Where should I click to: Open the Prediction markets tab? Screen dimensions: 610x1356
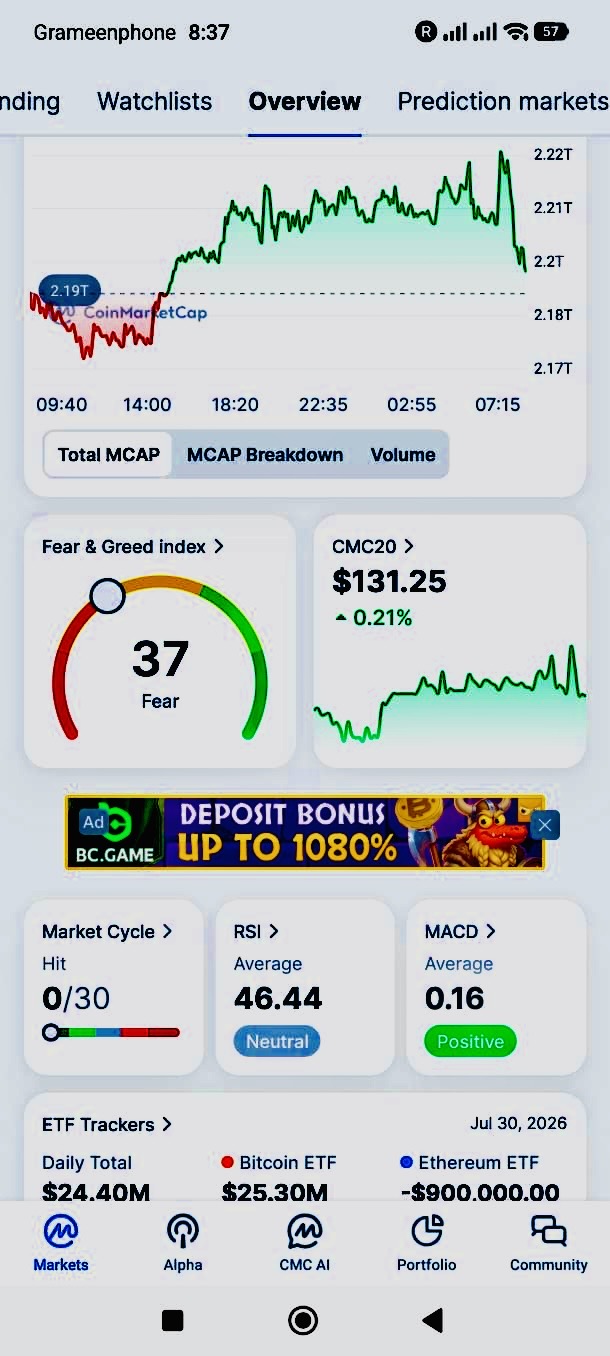pyautogui.click(x=503, y=101)
